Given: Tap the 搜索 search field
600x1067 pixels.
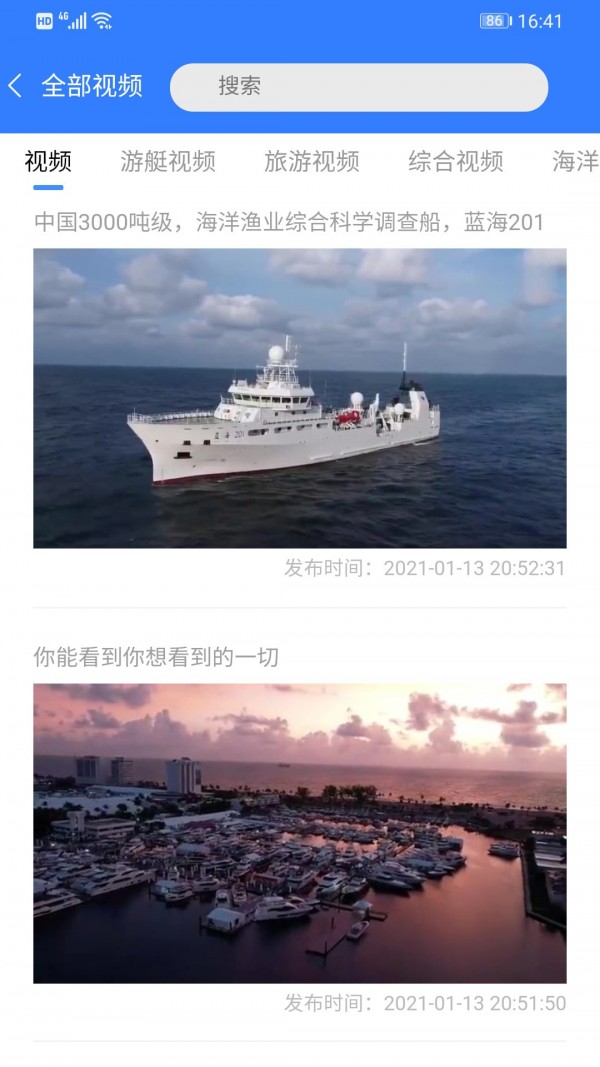Looking at the screenshot, I should pyautogui.click(x=358, y=87).
